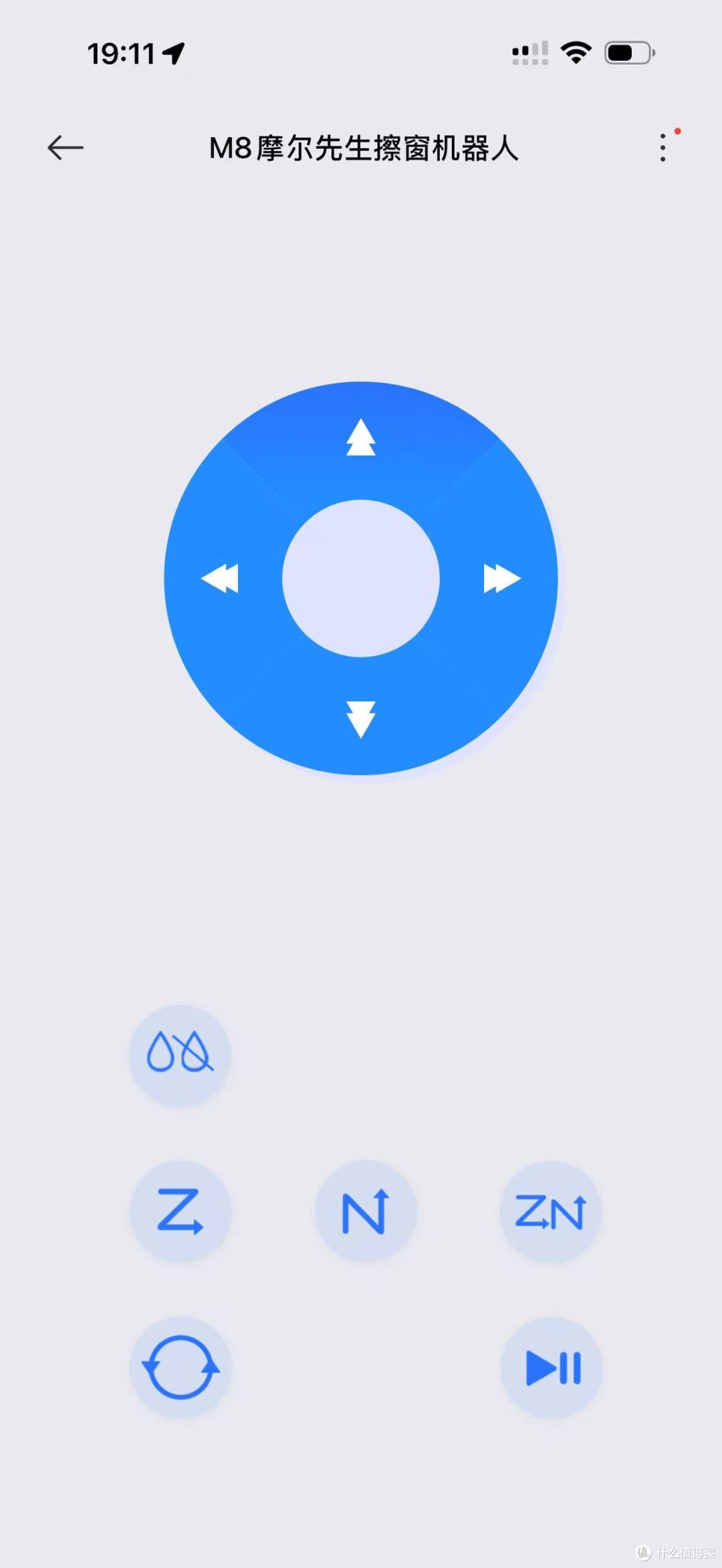Choose the combined ZN cleaning mode
Image resolution: width=722 pixels, height=1568 pixels.
click(551, 1211)
